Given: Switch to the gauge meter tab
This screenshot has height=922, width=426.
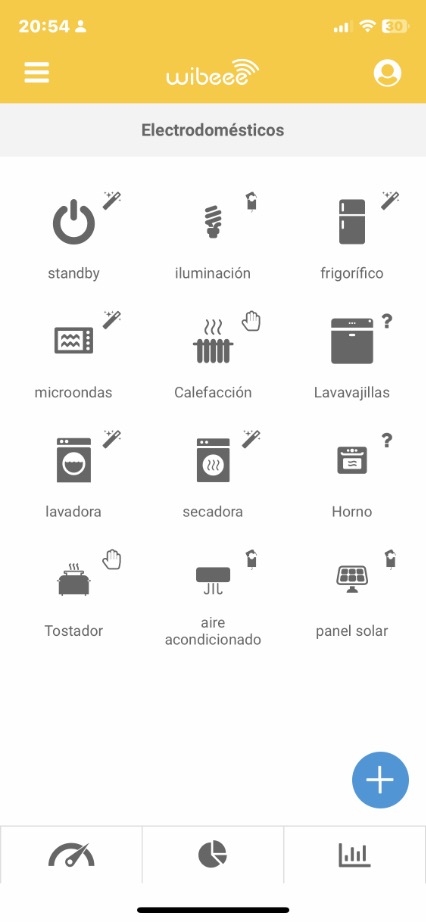Looking at the screenshot, I should pos(71,854).
